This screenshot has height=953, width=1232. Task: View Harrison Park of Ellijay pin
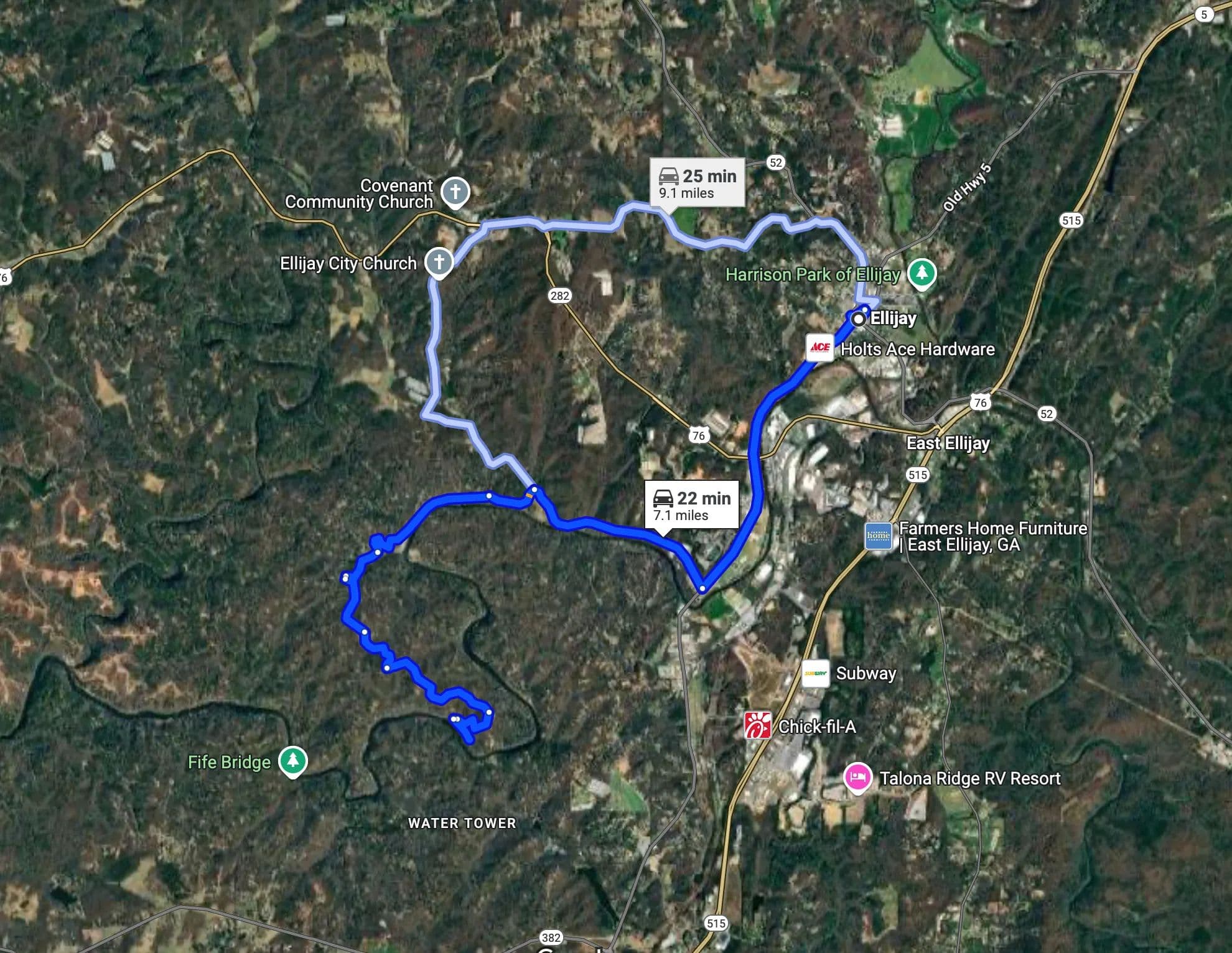click(922, 273)
